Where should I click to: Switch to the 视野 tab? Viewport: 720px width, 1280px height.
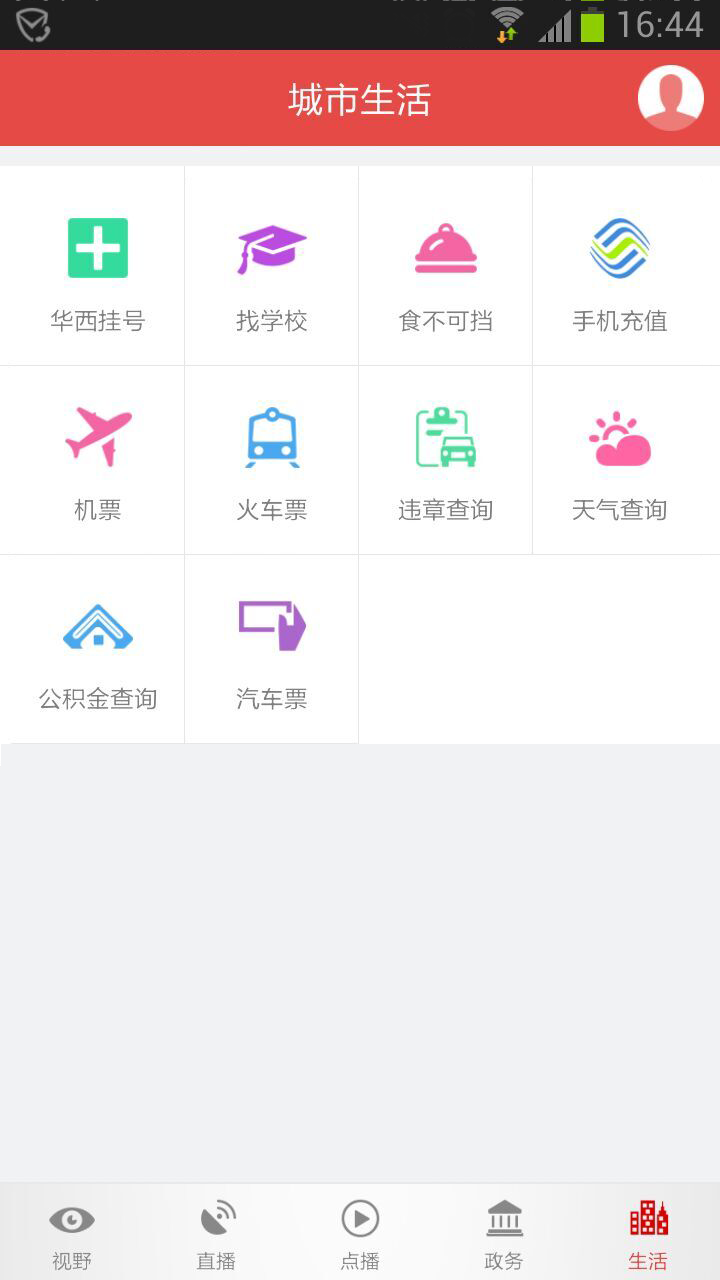72,1235
